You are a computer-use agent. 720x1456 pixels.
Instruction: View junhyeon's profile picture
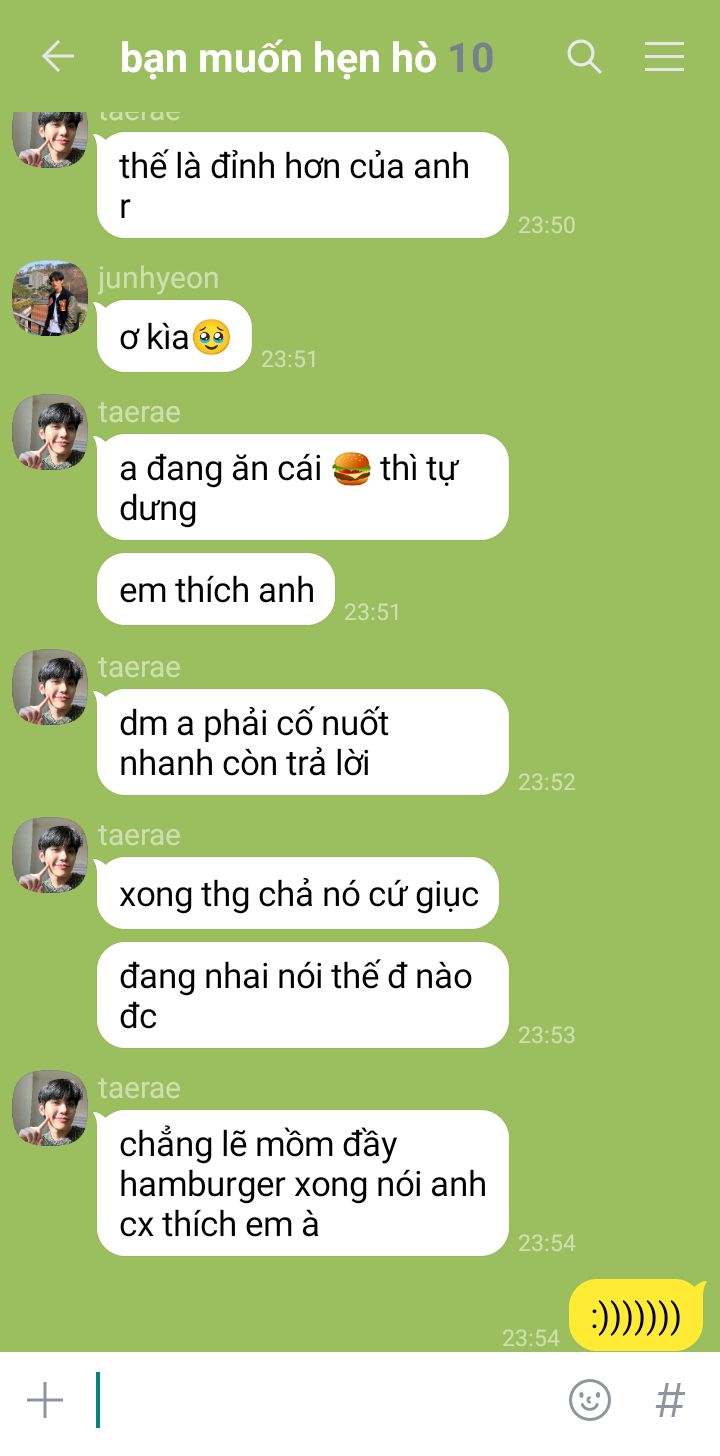[x=50, y=298]
